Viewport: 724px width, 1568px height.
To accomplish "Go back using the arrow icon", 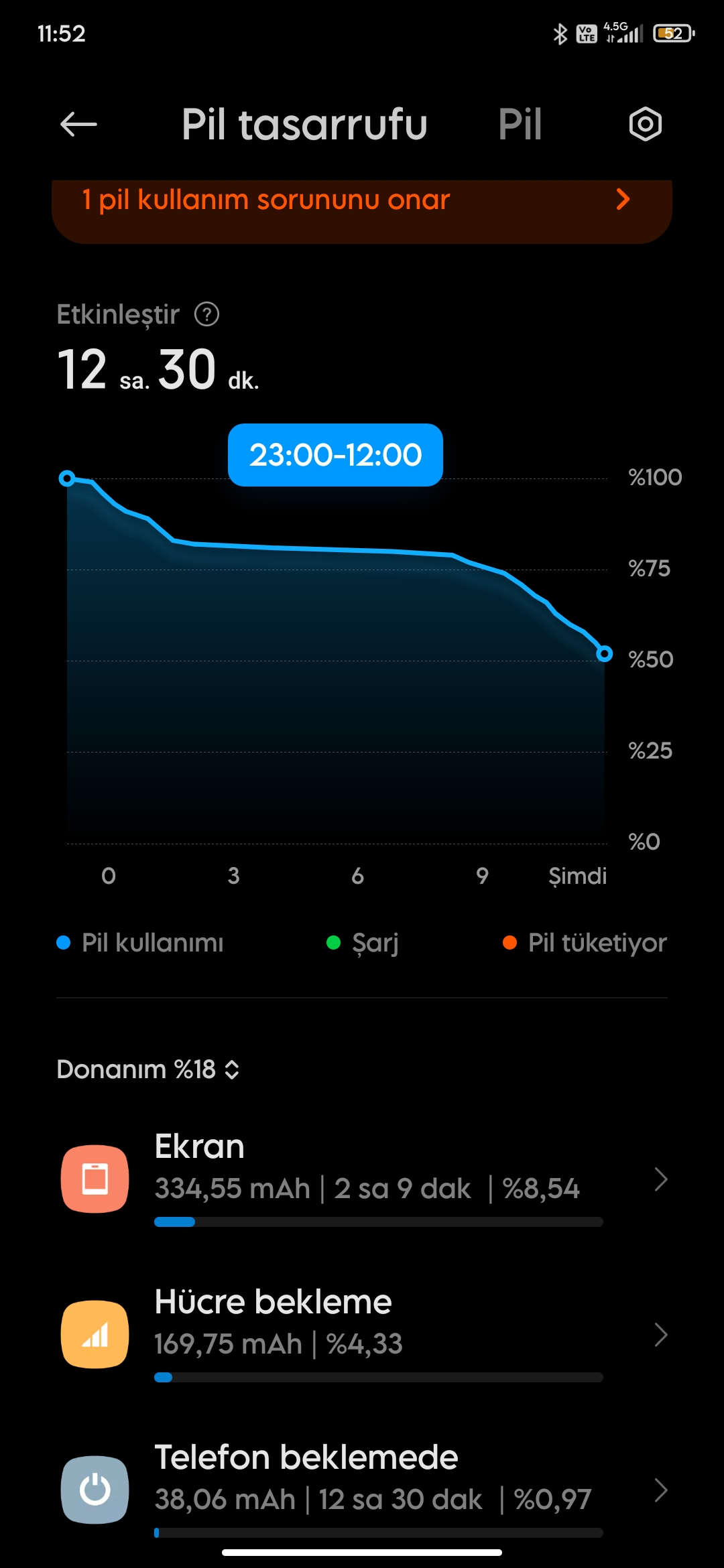I will click(78, 124).
